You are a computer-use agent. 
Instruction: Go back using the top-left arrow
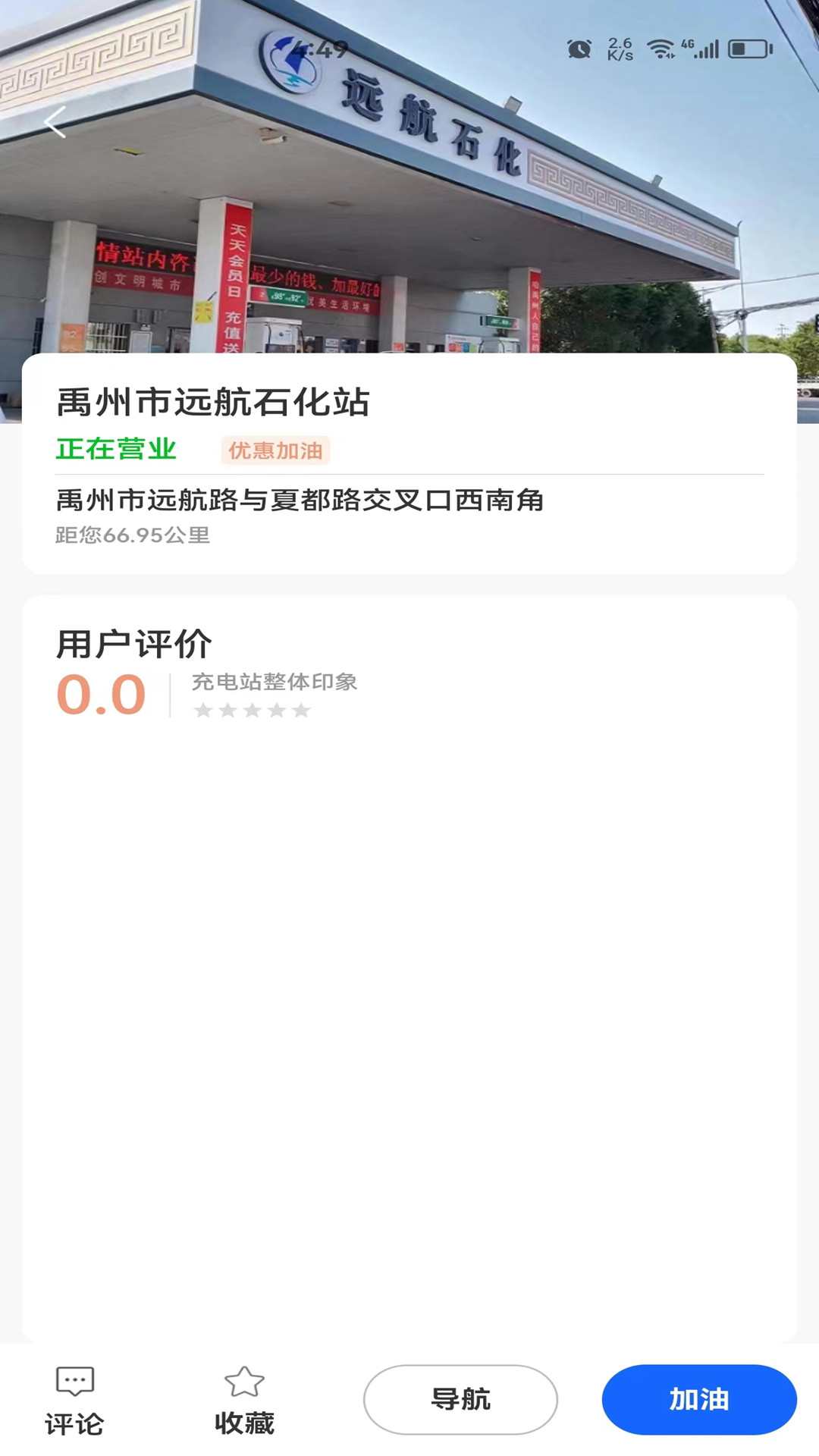click(55, 122)
